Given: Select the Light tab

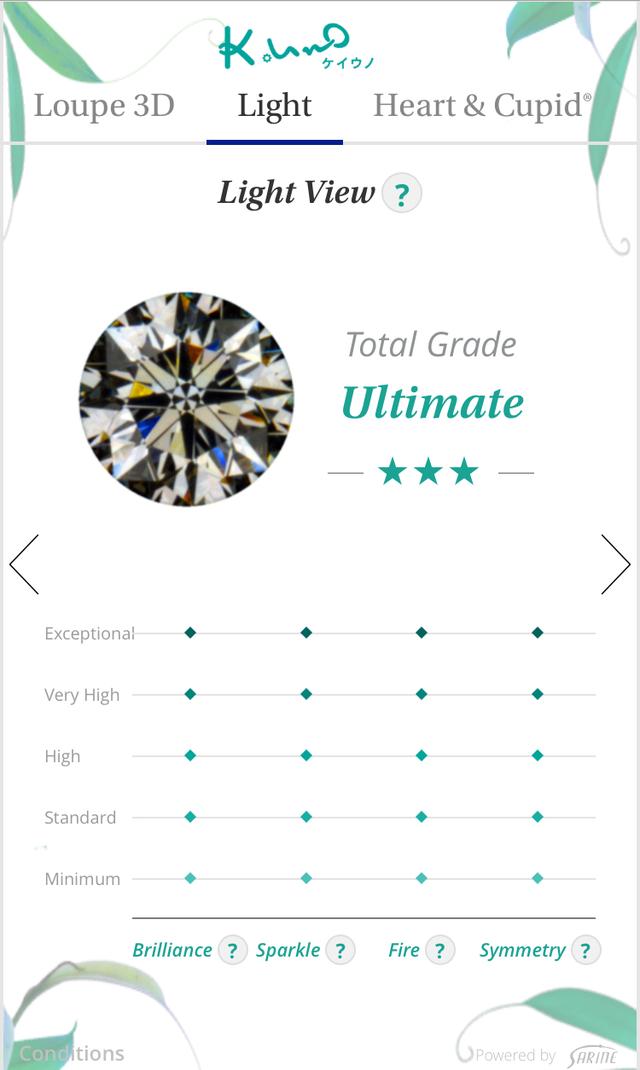Looking at the screenshot, I should tap(275, 106).
